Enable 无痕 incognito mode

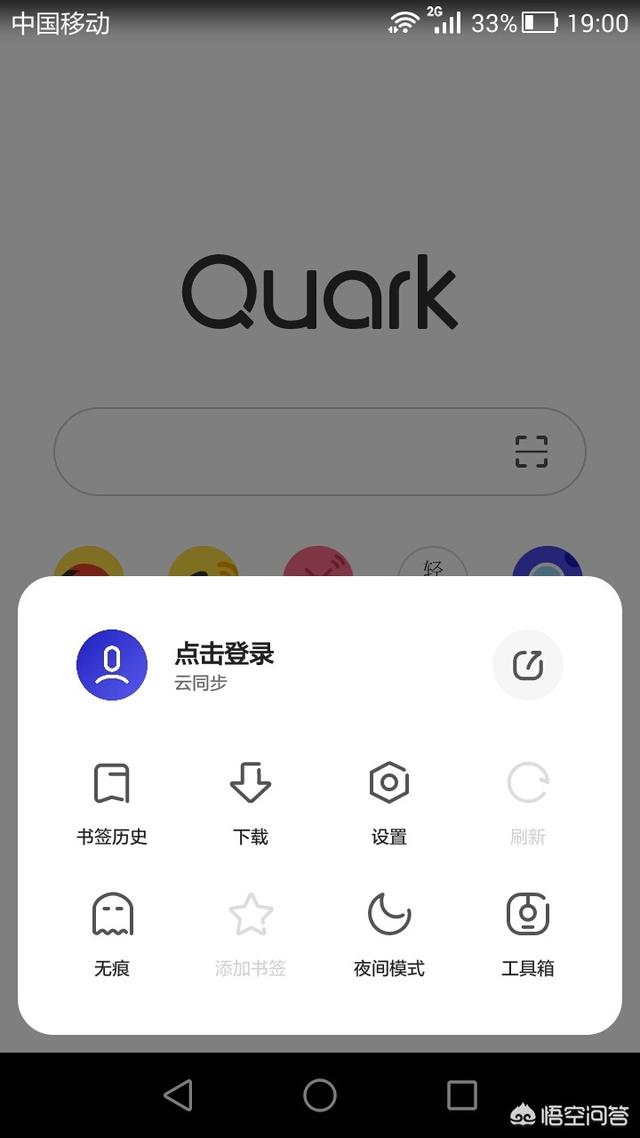(x=112, y=936)
